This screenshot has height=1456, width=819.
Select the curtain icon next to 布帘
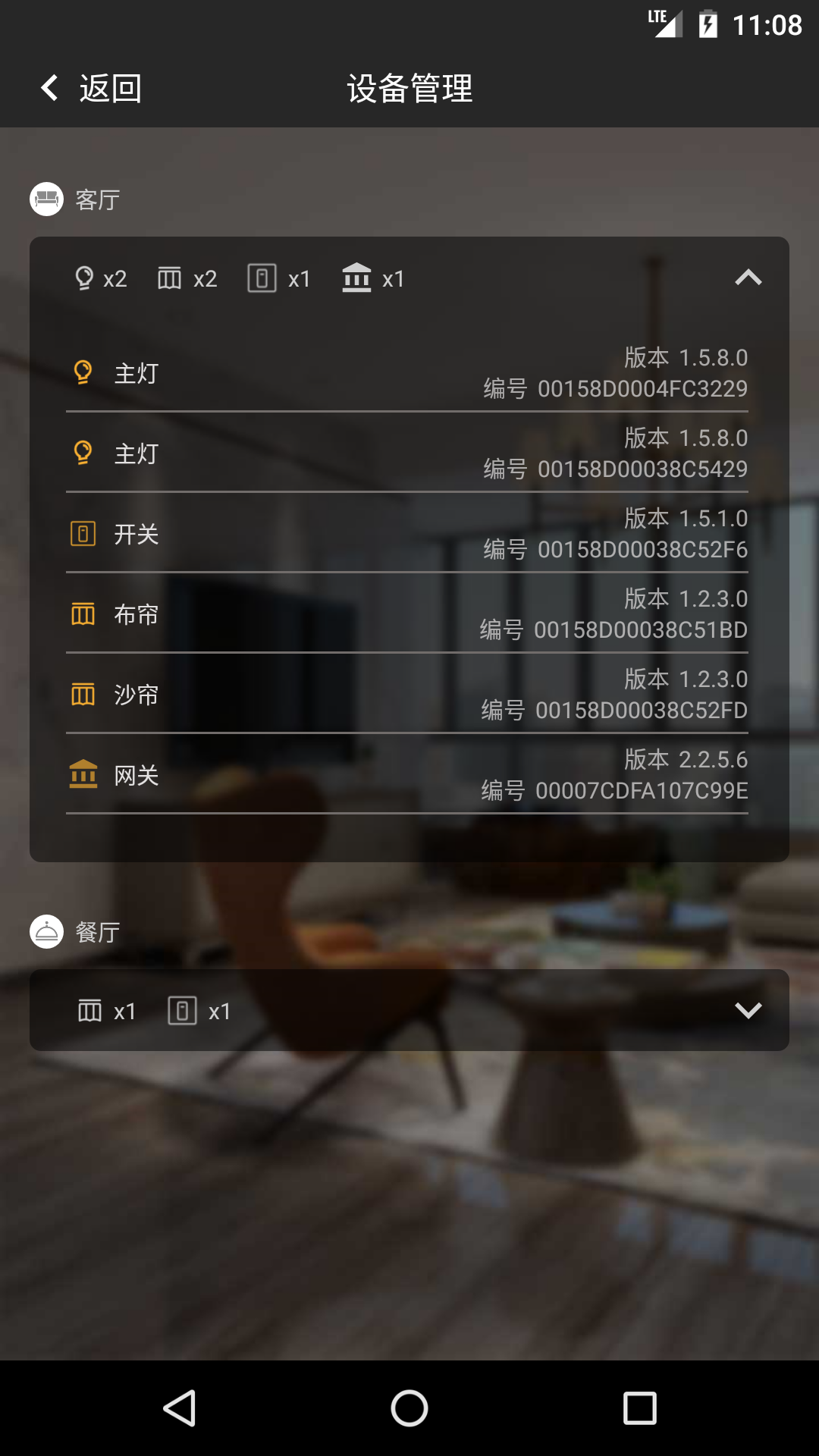coord(83,614)
